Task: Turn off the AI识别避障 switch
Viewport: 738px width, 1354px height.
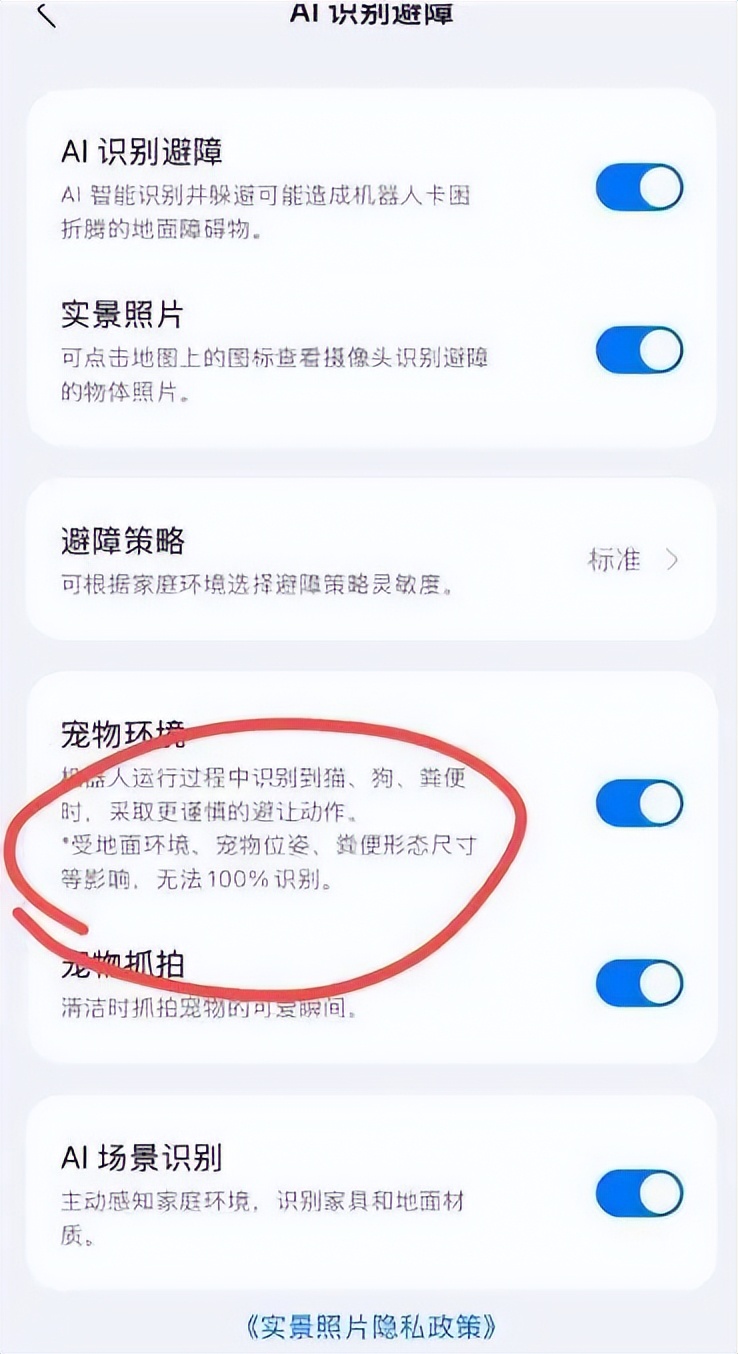Action: [x=639, y=187]
